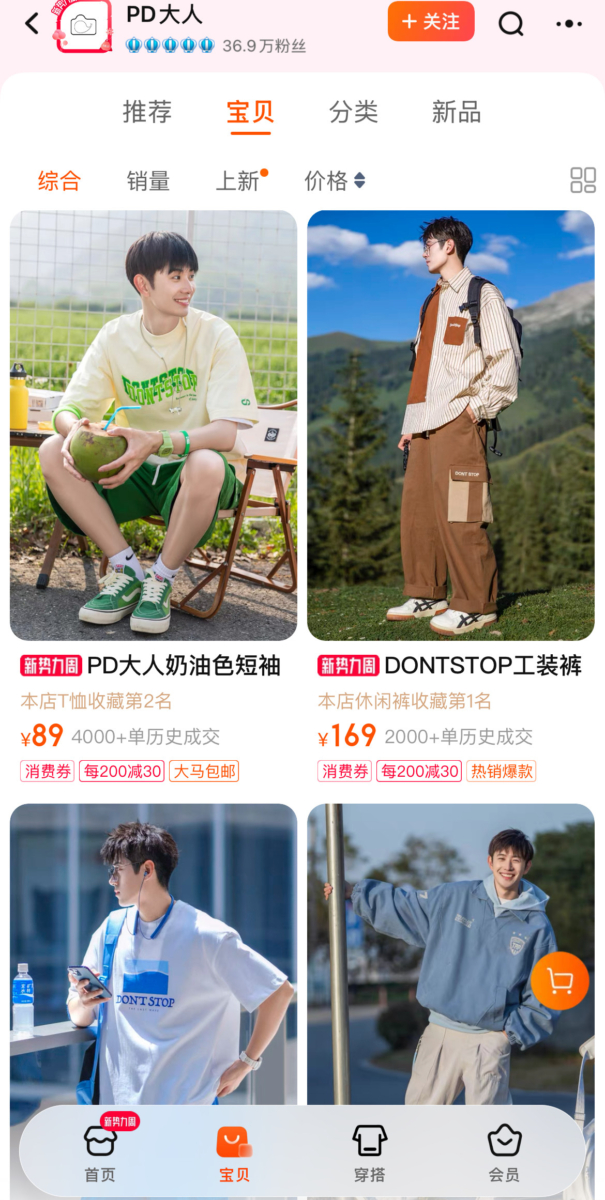Screen dimensions: 605x1200
Task: Select the 综合 sort option
Action: (x=59, y=181)
